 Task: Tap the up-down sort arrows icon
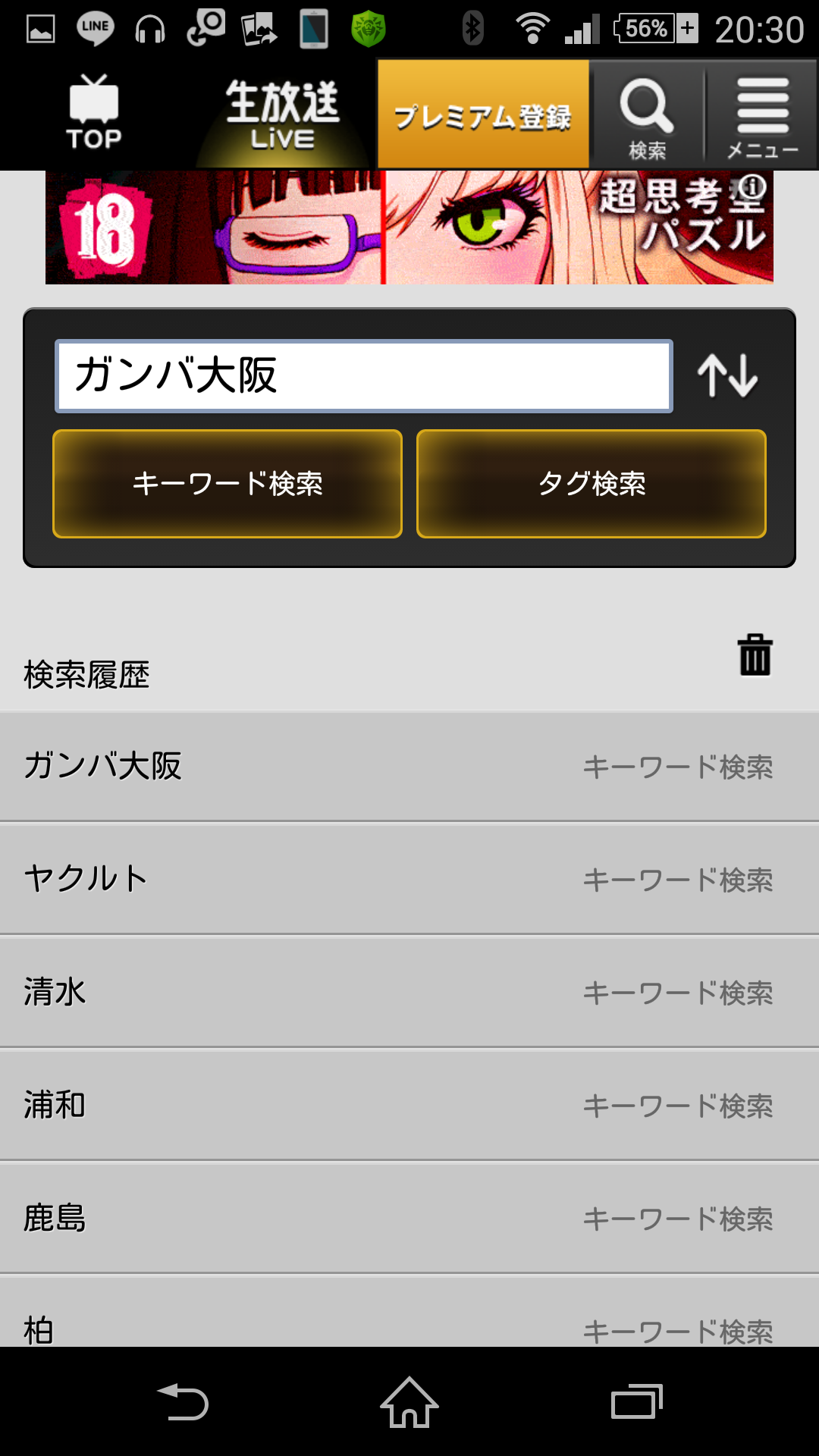pos(727,376)
